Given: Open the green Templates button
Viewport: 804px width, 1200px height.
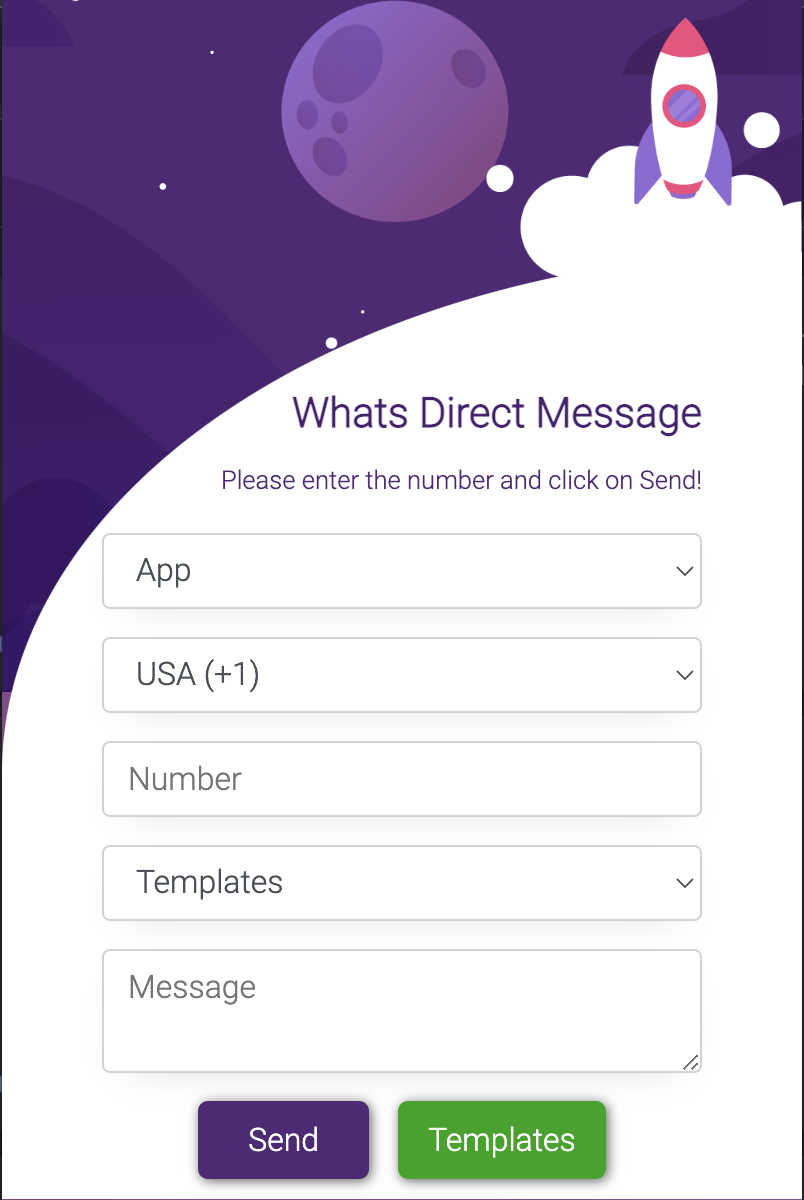Looking at the screenshot, I should pyautogui.click(x=502, y=1140).
